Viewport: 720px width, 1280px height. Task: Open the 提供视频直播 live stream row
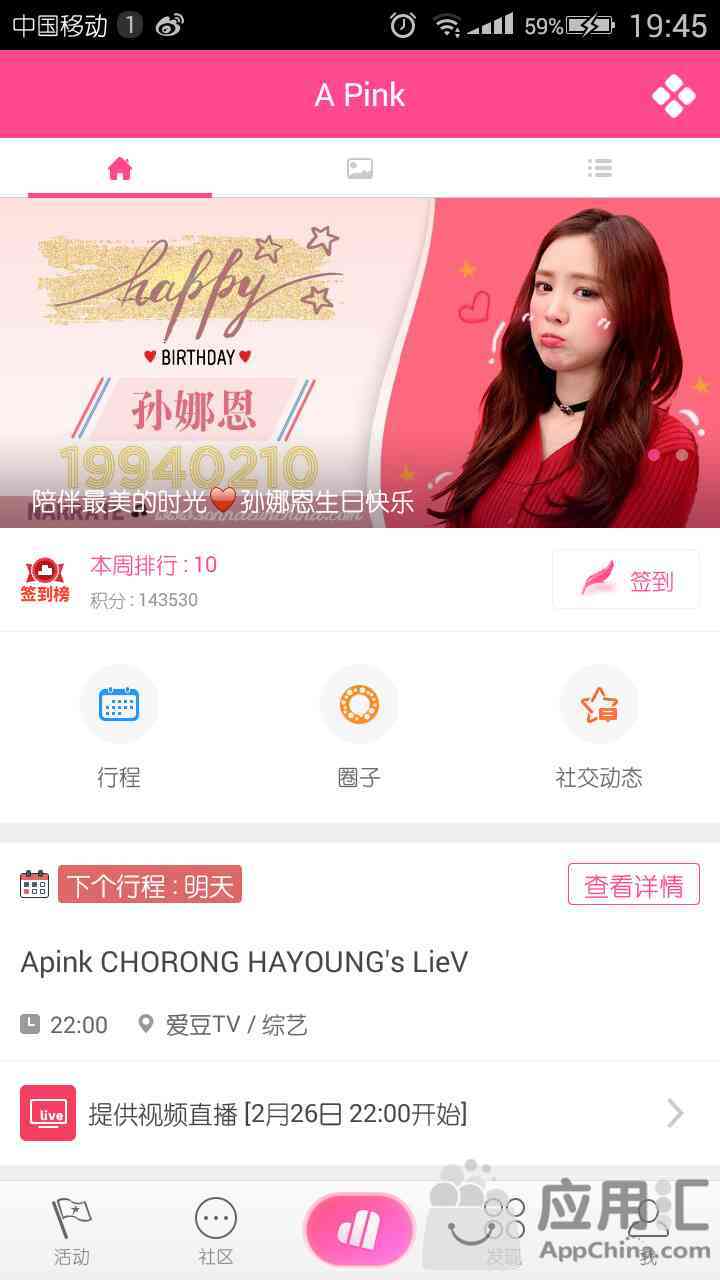360,1113
